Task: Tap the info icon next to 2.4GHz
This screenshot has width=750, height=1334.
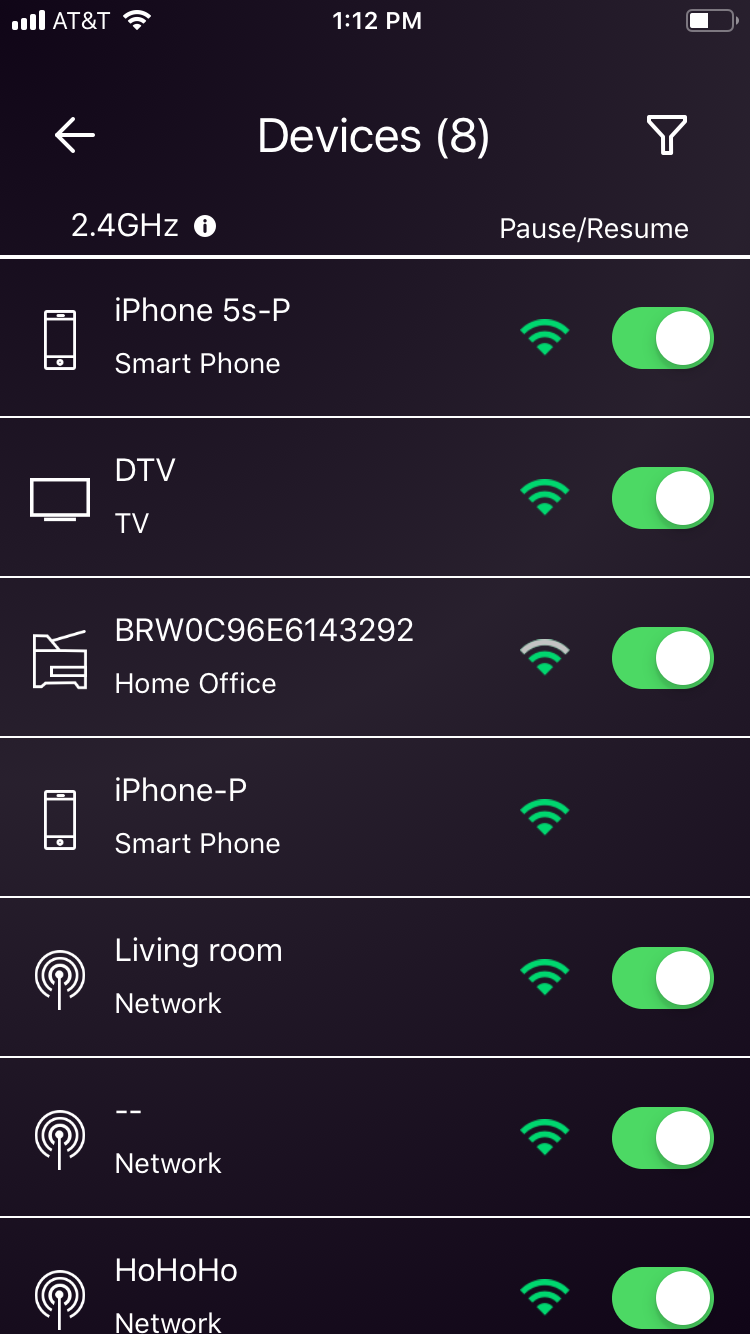Action: [x=203, y=226]
